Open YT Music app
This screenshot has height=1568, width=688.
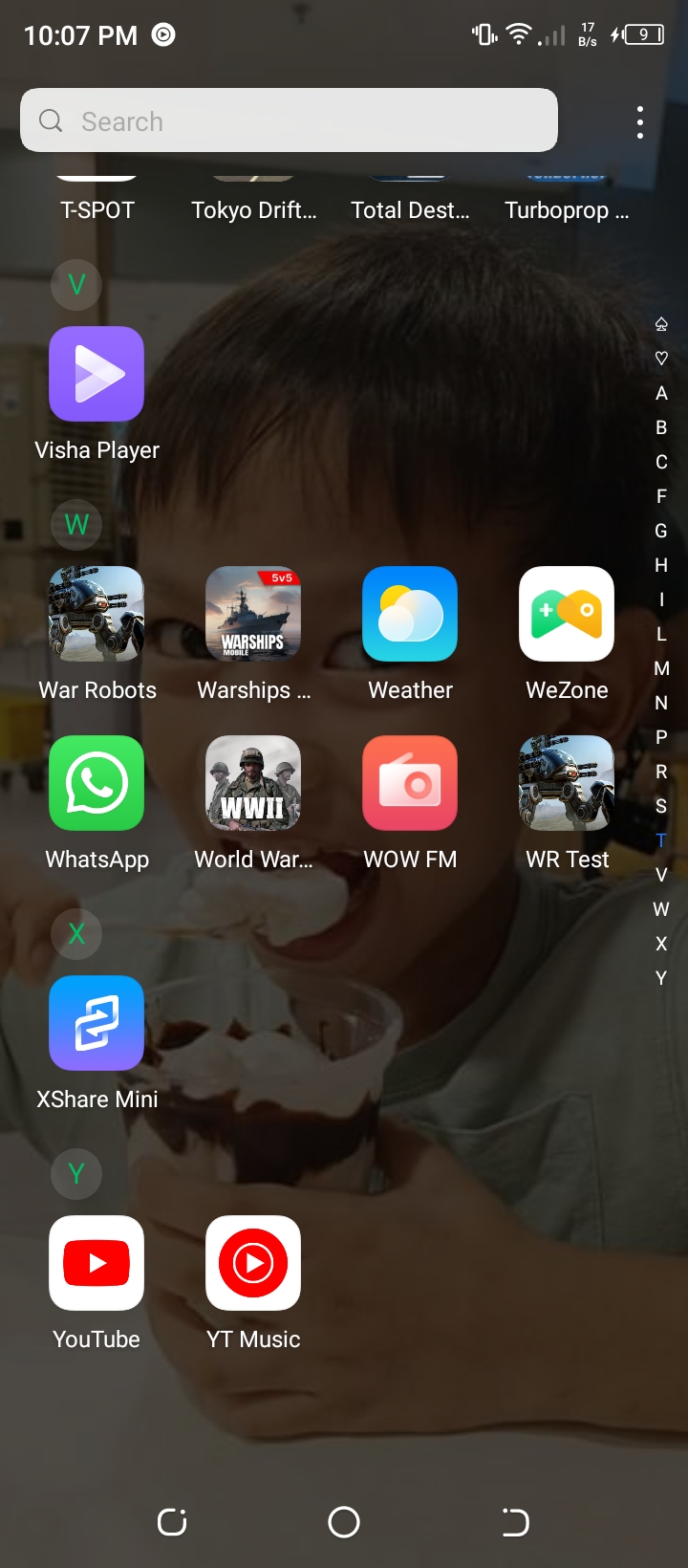[x=253, y=1263]
